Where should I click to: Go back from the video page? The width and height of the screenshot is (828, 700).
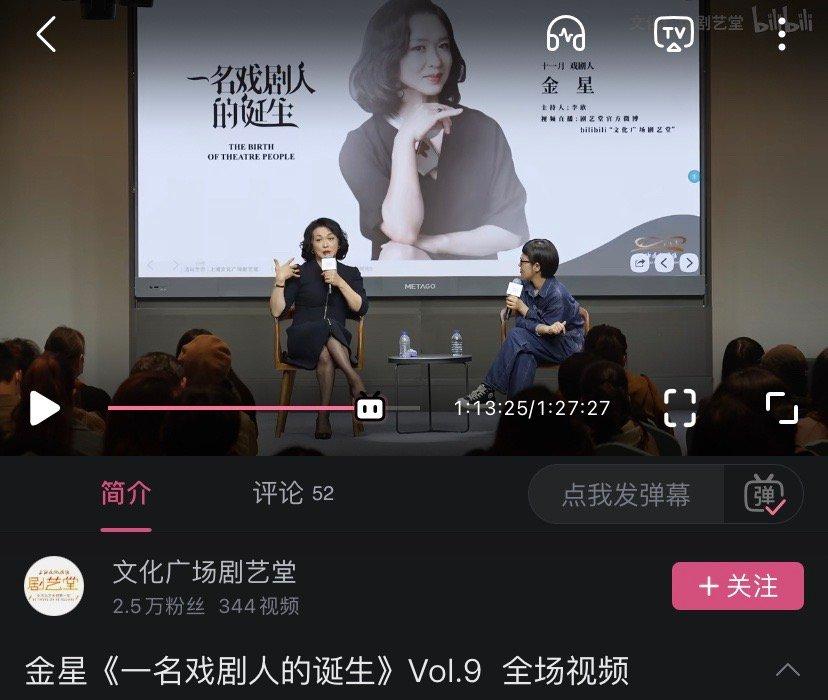46,35
